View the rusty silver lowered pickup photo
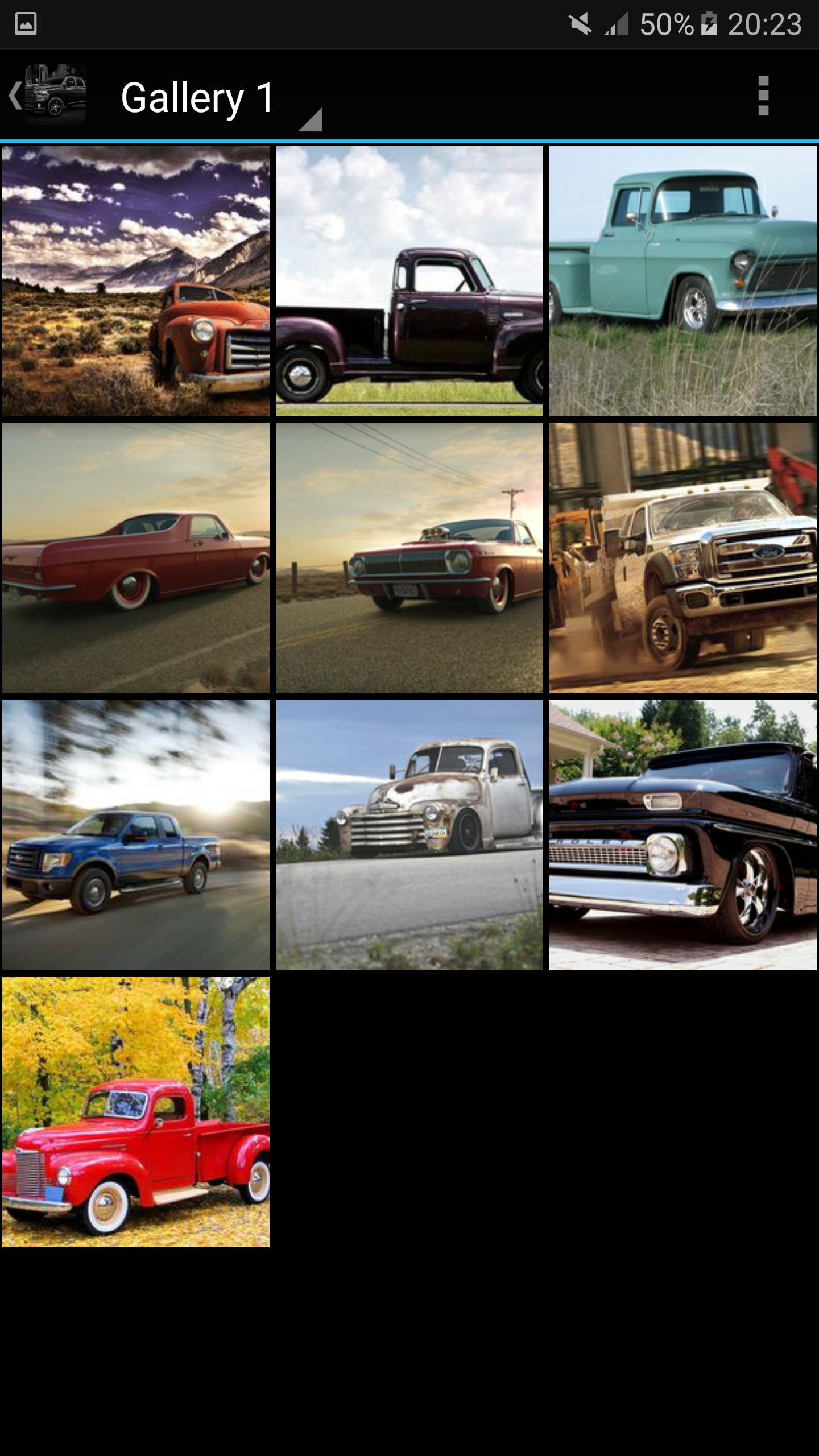The image size is (819, 1456). coord(409,834)
